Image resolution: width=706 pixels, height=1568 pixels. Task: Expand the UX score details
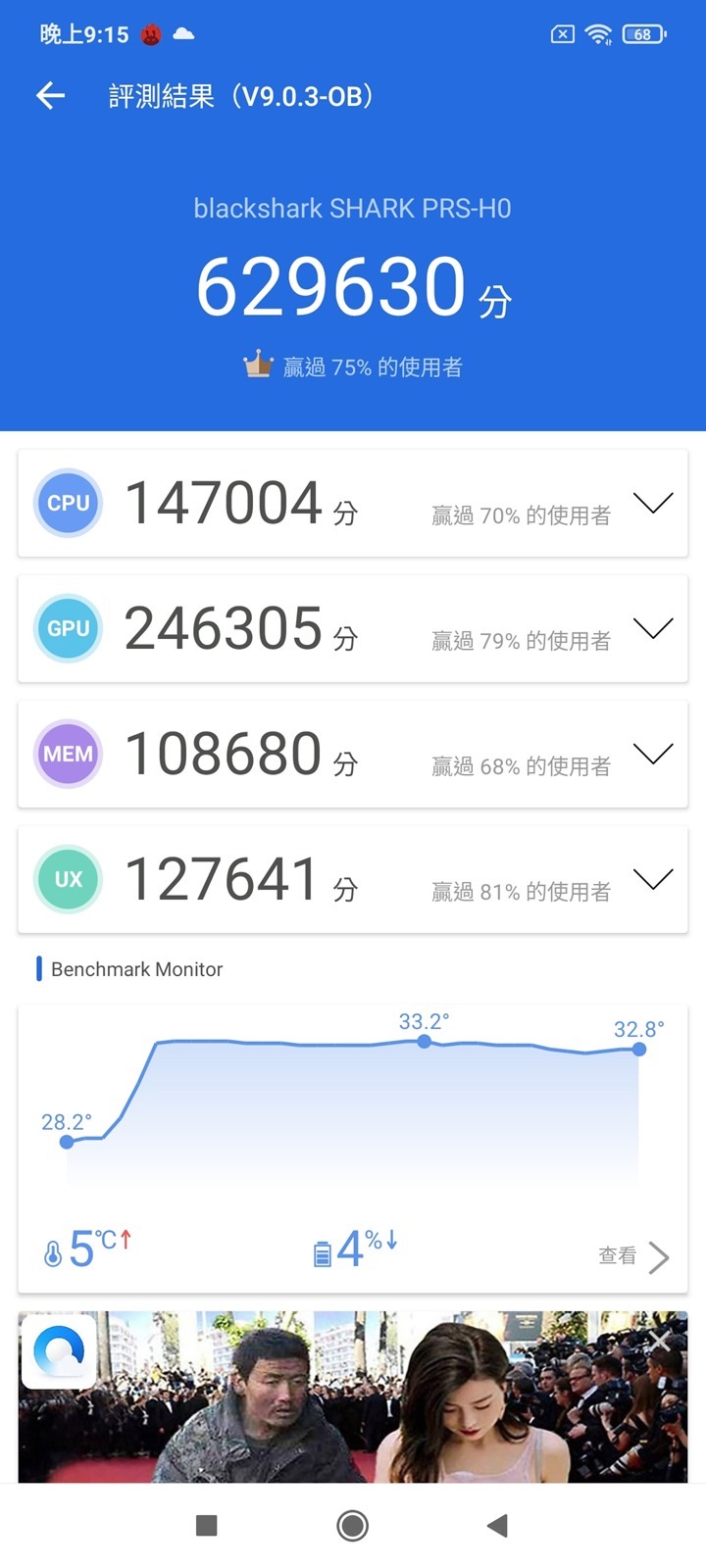coord(652,879)
